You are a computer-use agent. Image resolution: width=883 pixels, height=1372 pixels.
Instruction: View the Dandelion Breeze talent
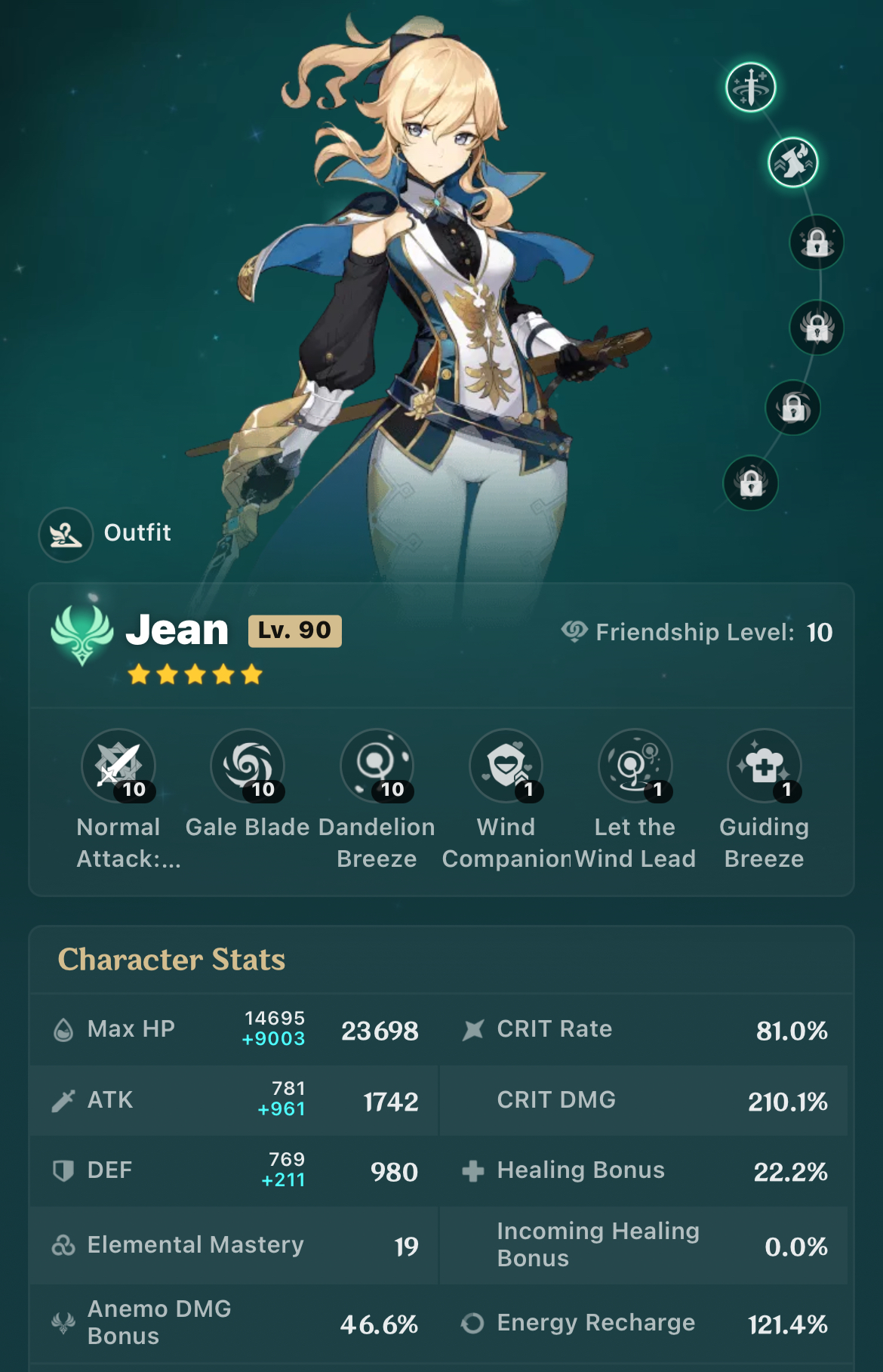click(x=377, y=766)
